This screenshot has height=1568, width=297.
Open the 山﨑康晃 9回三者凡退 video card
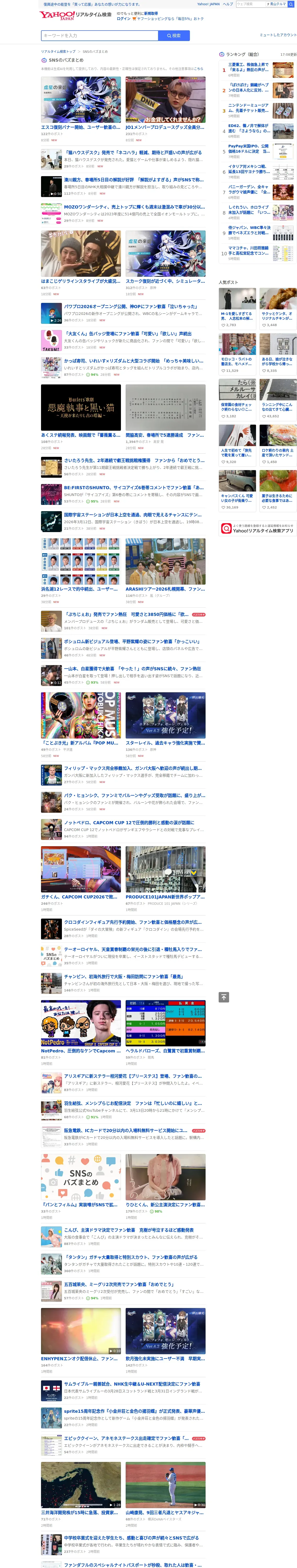click(166, 1494)
